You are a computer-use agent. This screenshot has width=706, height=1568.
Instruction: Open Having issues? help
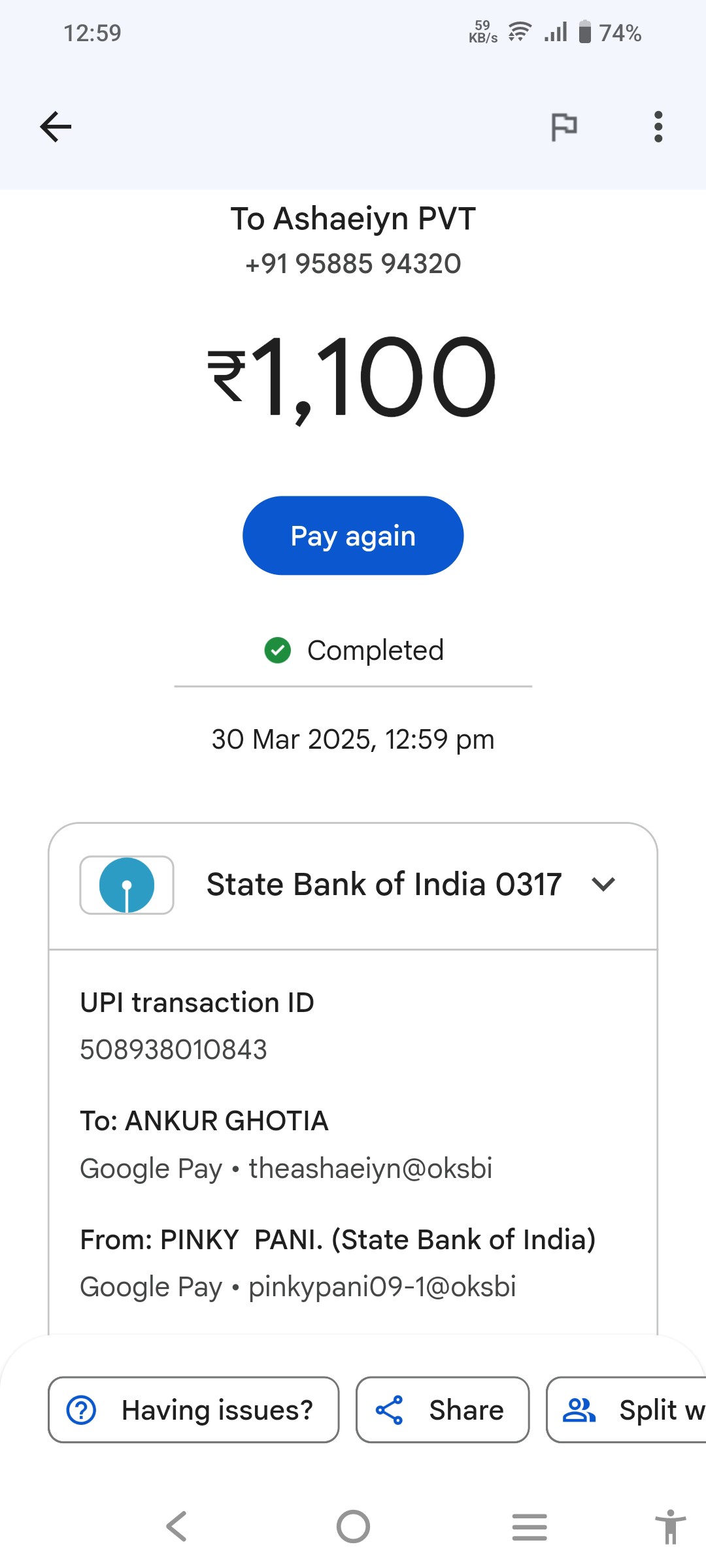193,1410
